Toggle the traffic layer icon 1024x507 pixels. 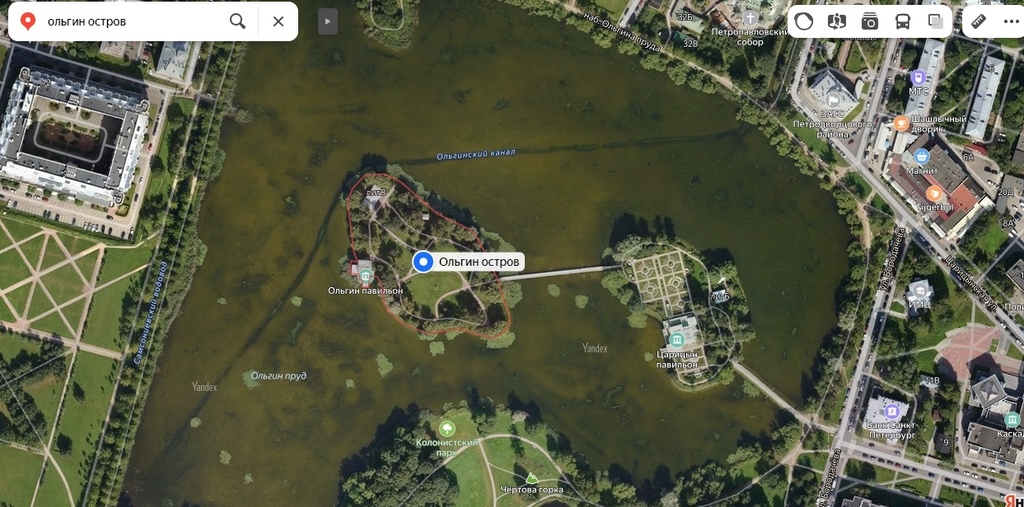click(x=804, y=21)
